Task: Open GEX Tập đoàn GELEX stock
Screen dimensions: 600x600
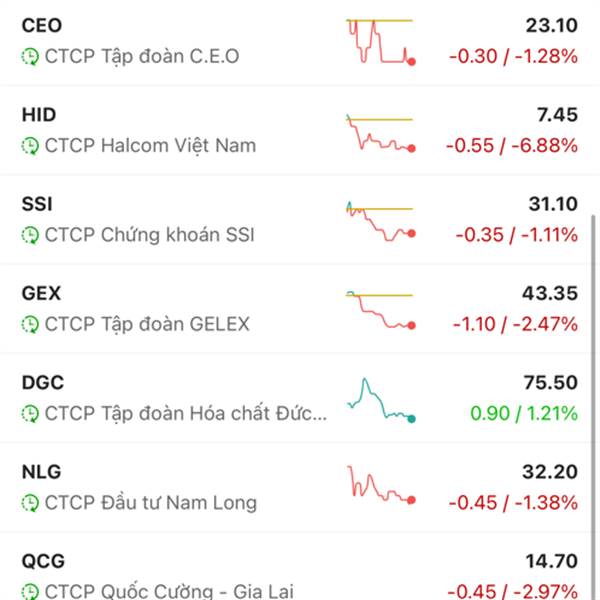Action: [300, 310]
